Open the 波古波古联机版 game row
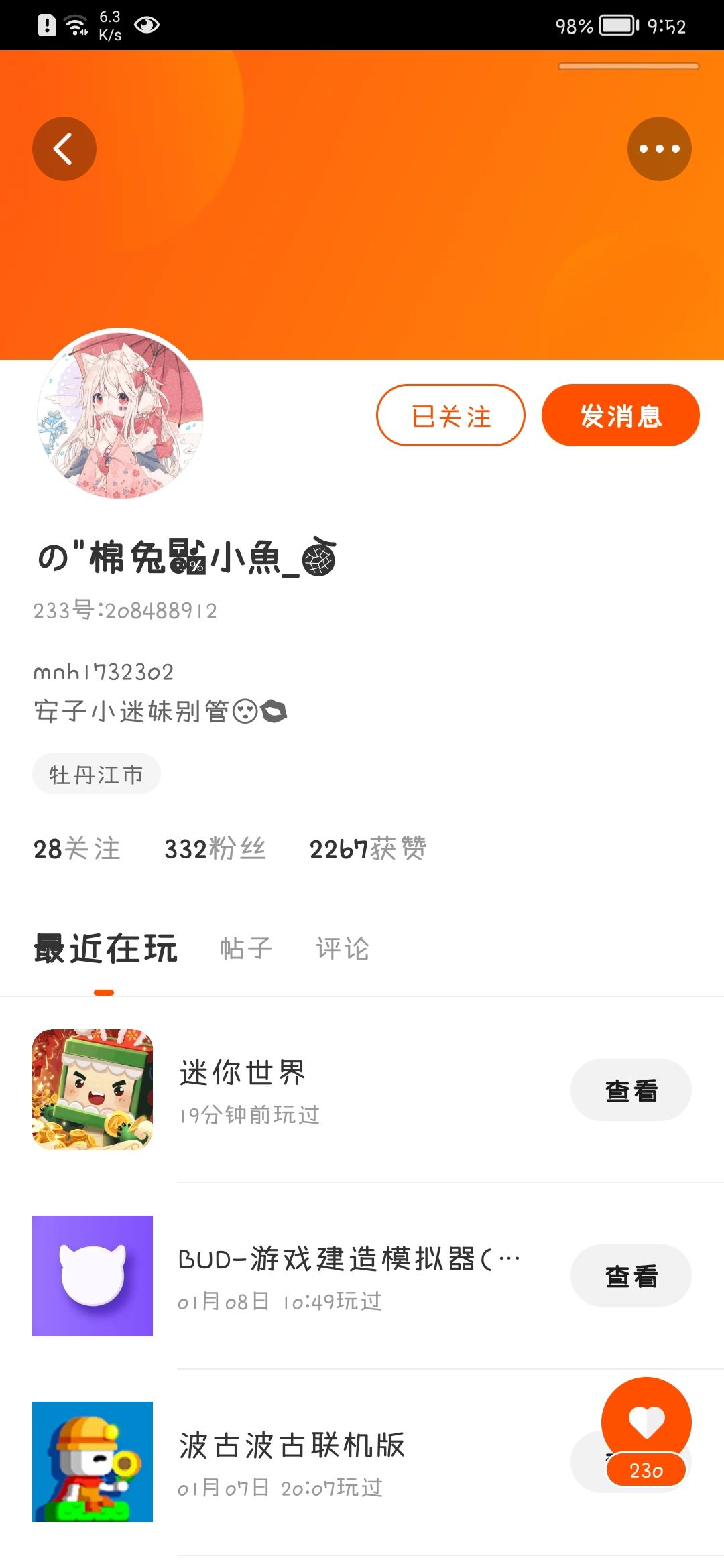Viewport: 724px width, 1568px height. [x=362, y=1462]
